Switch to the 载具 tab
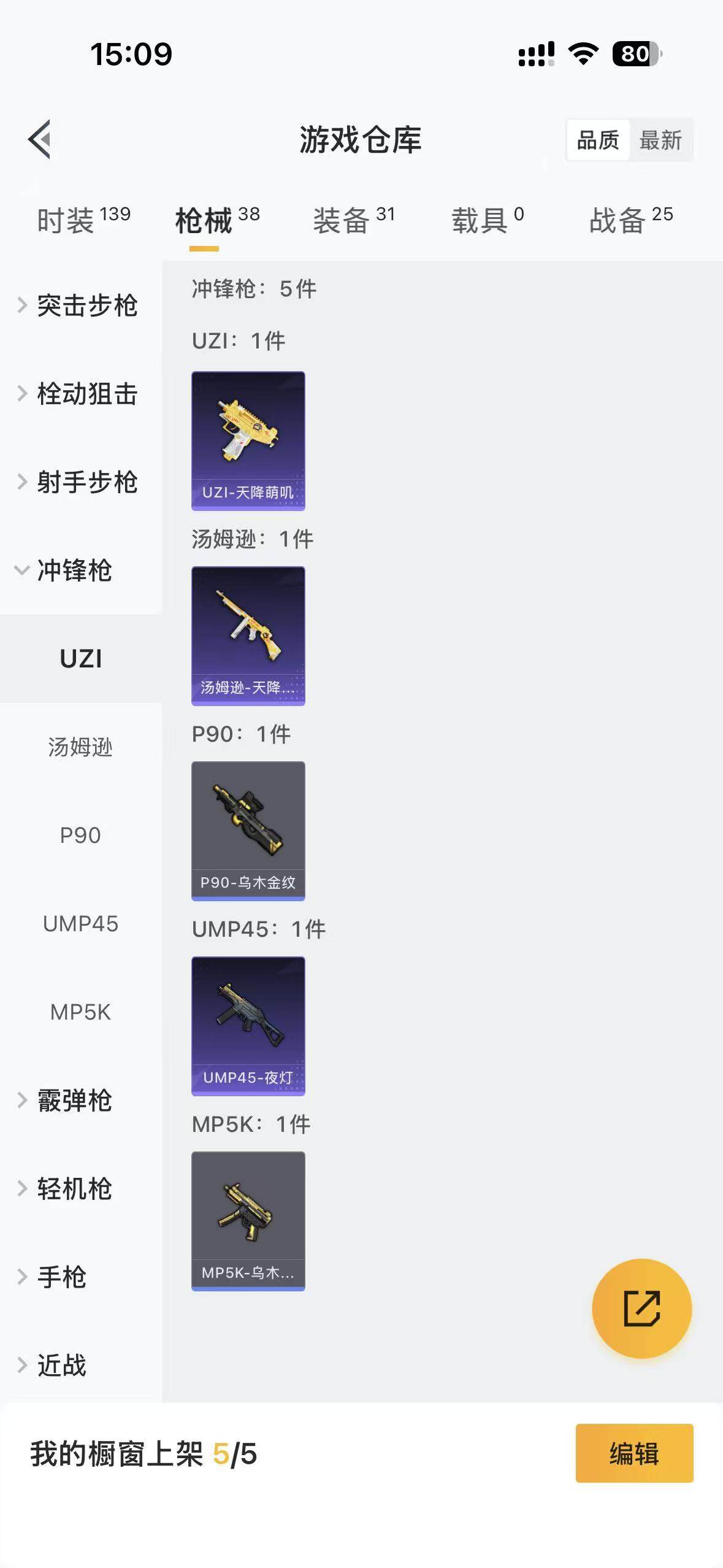This screenshot has width=723, height=1568. 488,220
